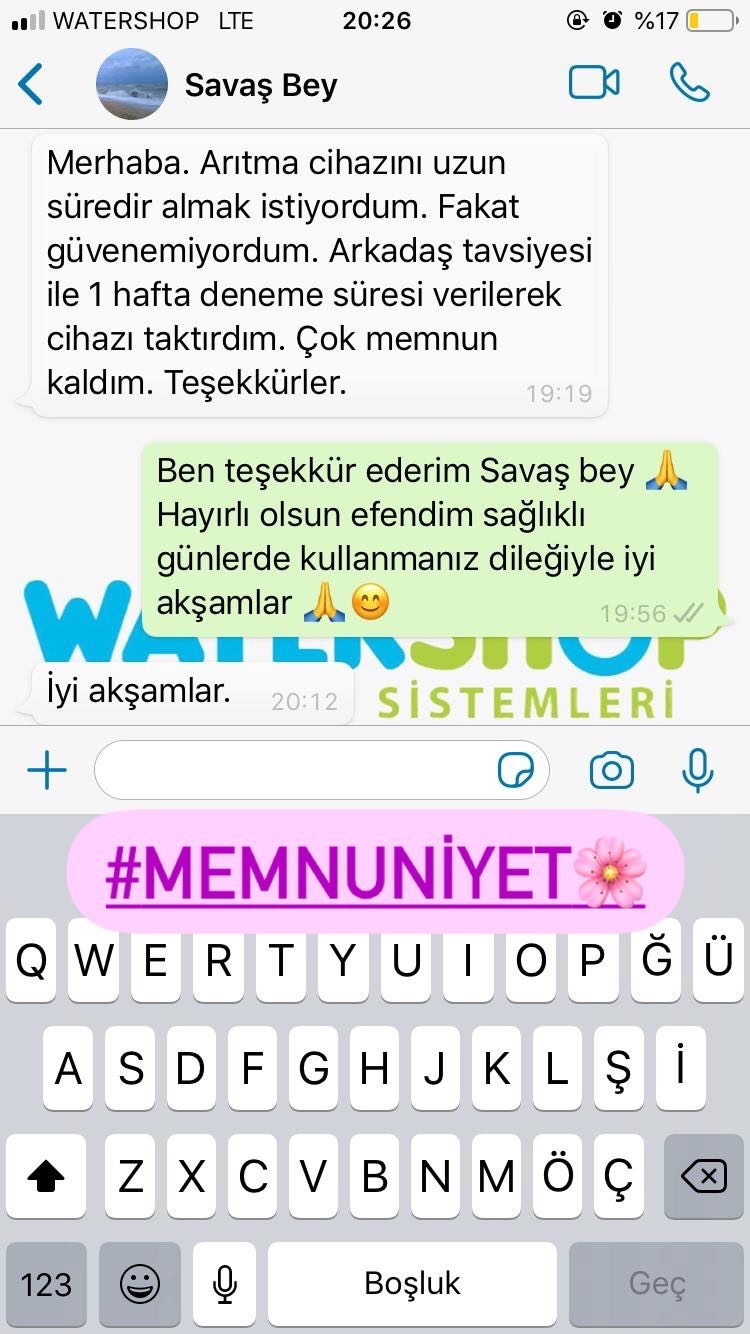Tap the keyboard dictation microphone
This screenshot has height=1334, width=750.
(226, 1284)
